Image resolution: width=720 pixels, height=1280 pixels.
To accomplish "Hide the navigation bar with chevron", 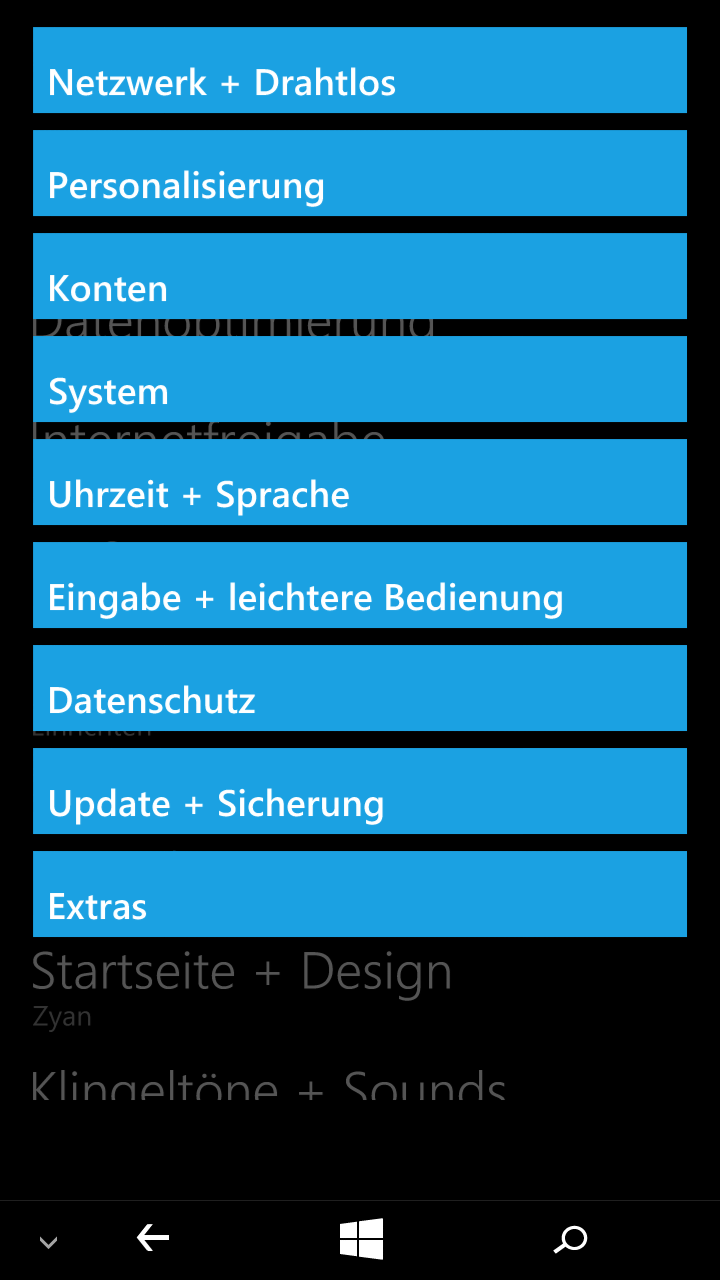I will pos(48,1243).
